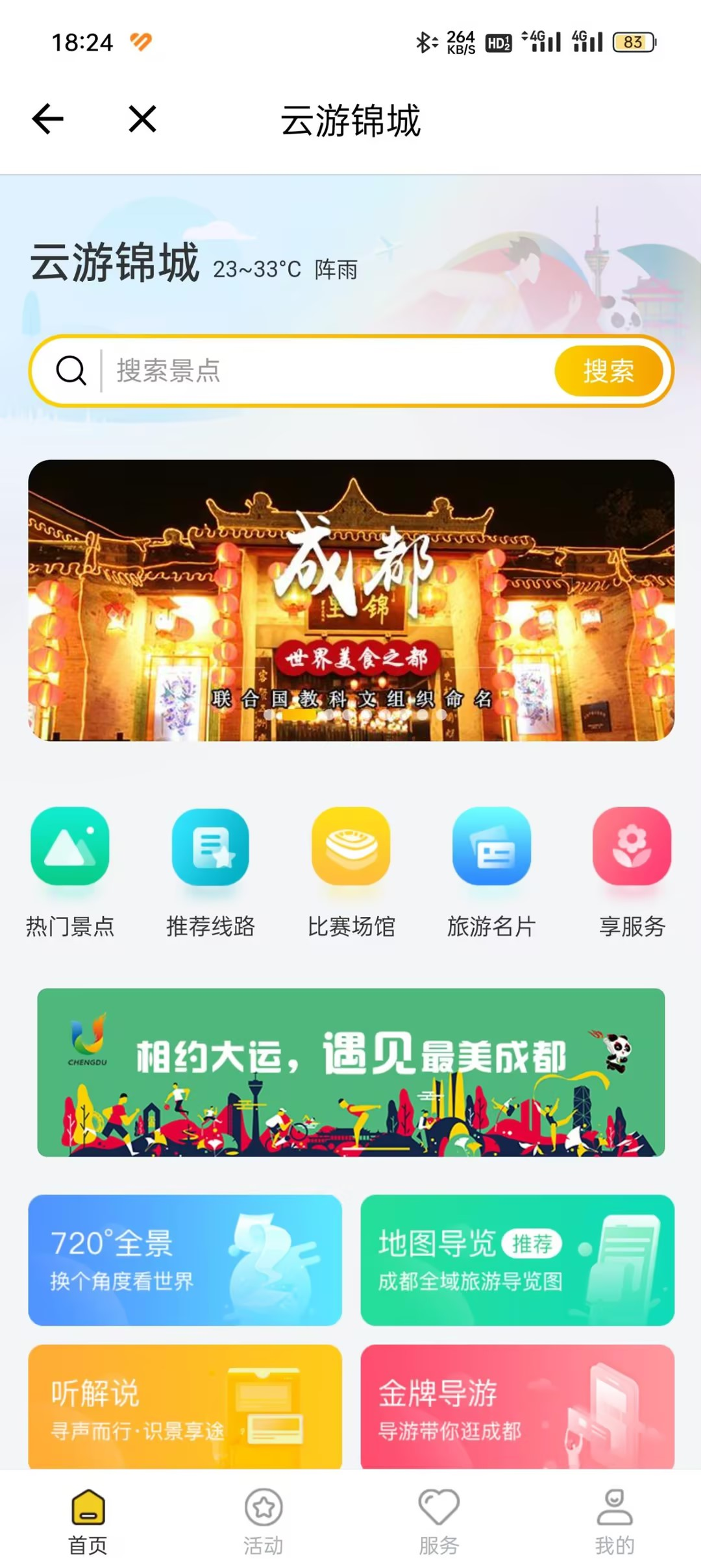Open the 相约大运 green banner
The width and height of the screenshot is (703, 1568).
[351, 1072]
